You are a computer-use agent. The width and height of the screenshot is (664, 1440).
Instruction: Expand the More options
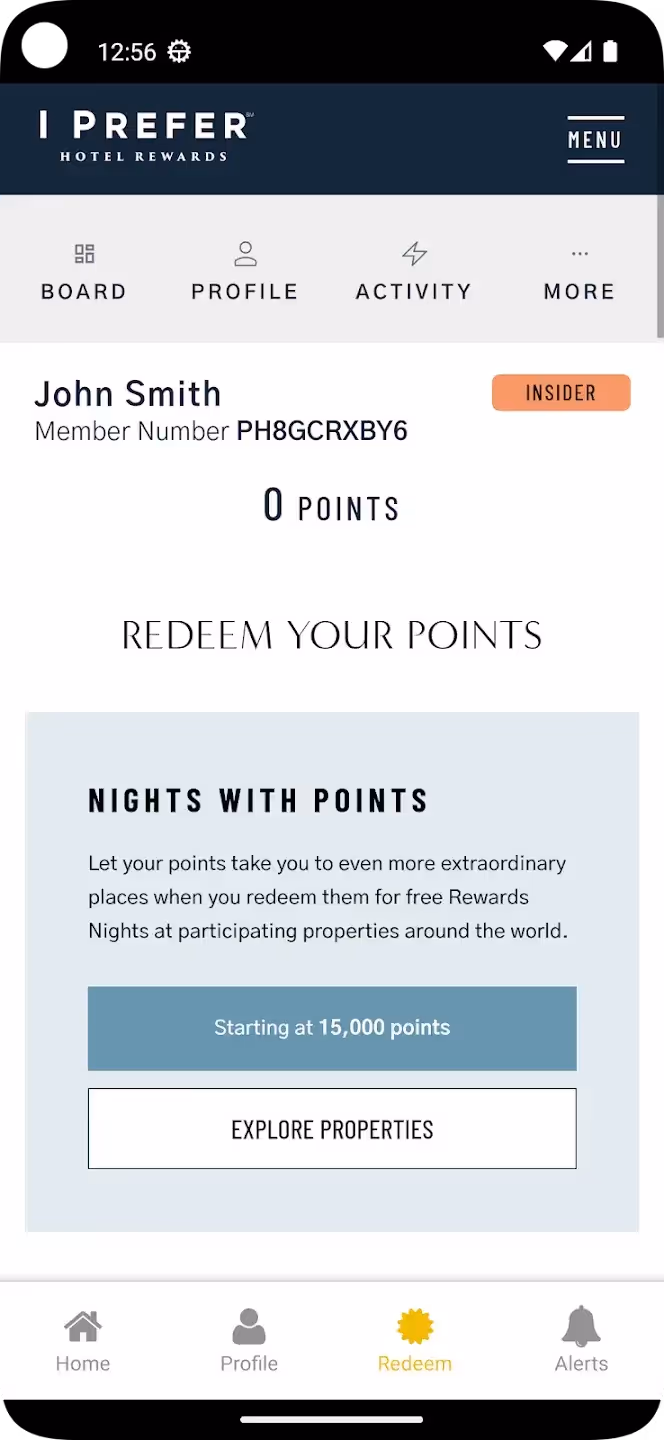click(x=580, y=272)
